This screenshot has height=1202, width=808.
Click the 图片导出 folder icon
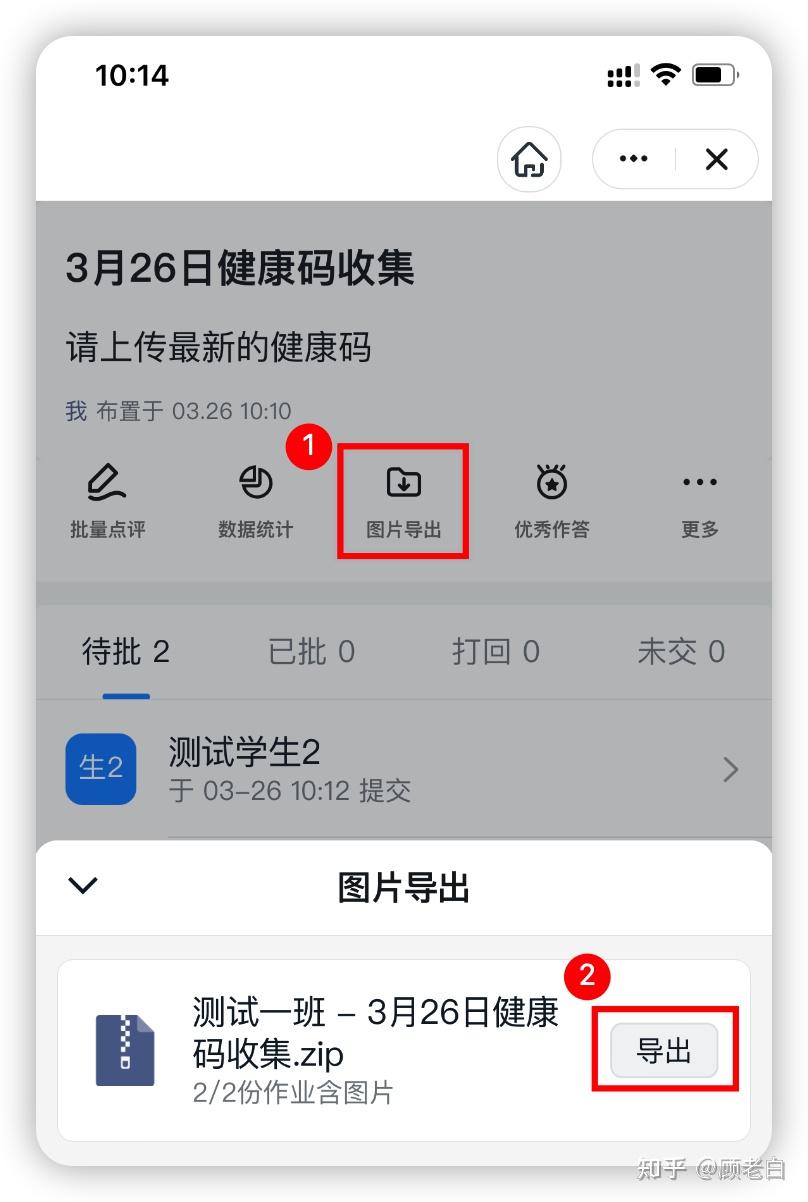tap(402, 482)
